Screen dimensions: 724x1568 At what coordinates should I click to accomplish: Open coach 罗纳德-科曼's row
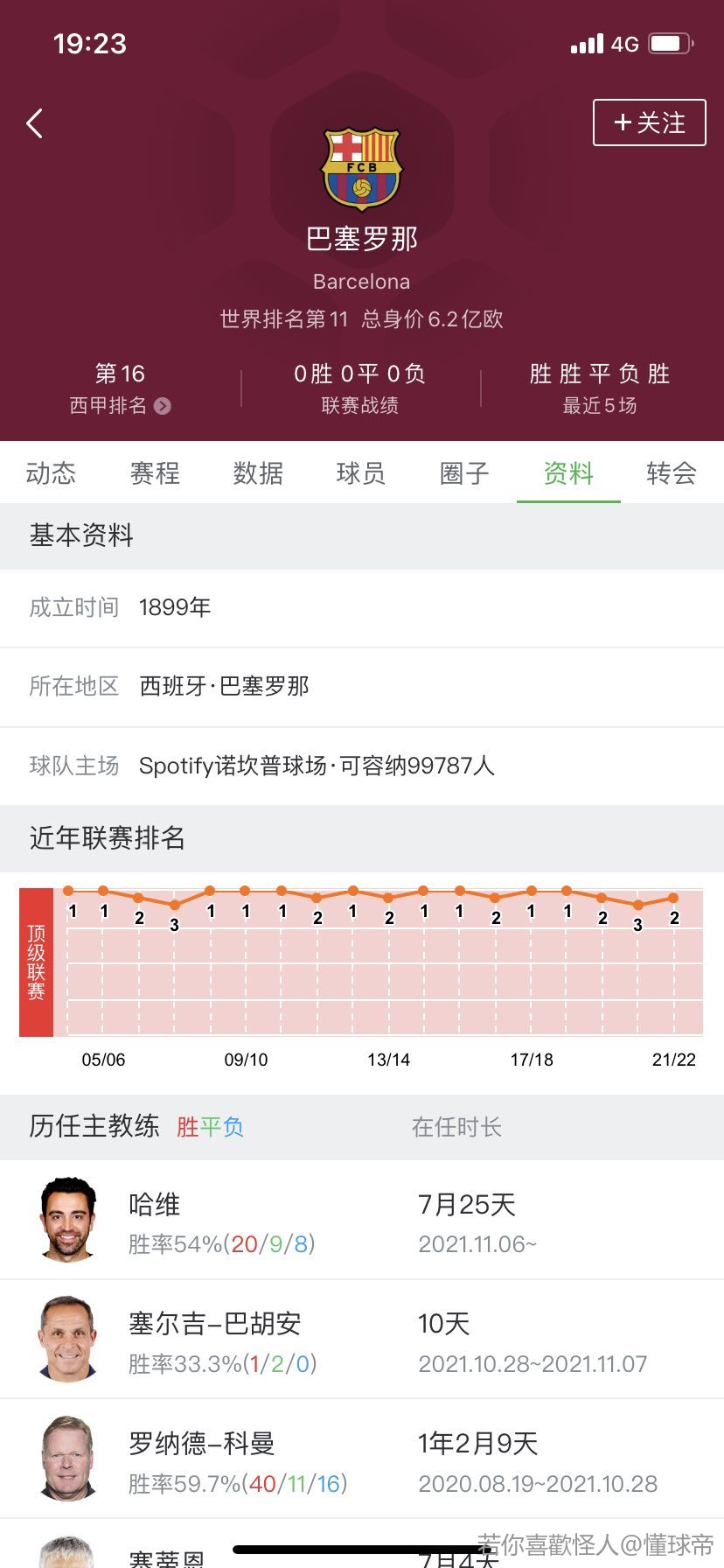coord(362,1459)
